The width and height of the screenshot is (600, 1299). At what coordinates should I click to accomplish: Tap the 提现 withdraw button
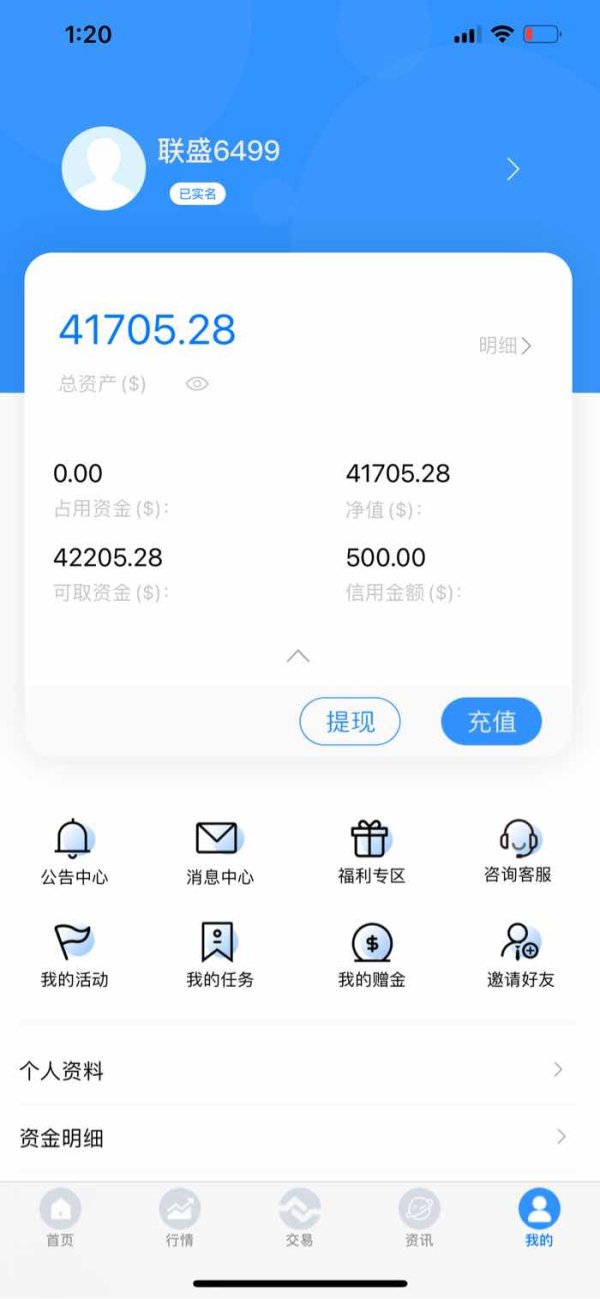pyautogui.click(x=350, y=721)
